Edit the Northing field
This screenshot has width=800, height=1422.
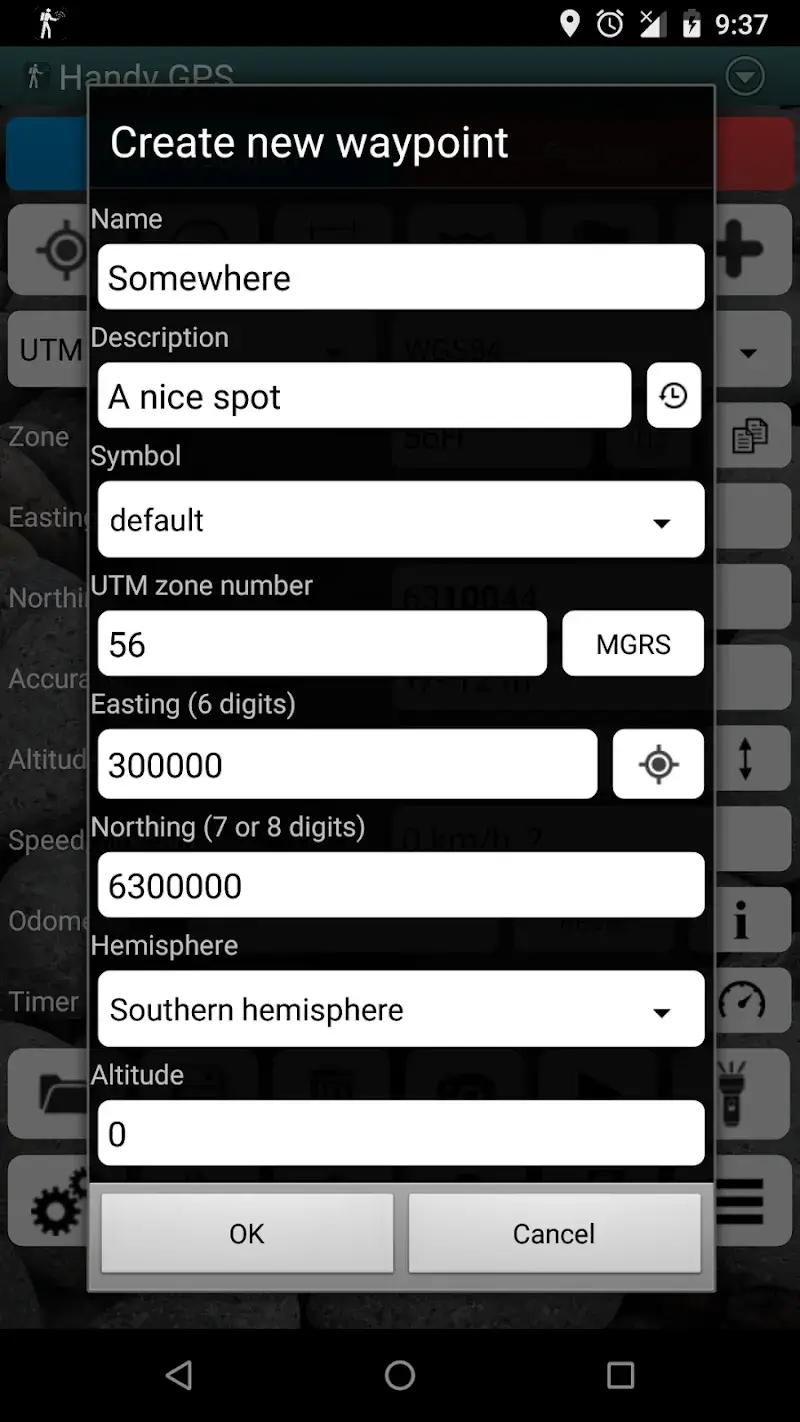pyautogui.click(x=400, y=886)
